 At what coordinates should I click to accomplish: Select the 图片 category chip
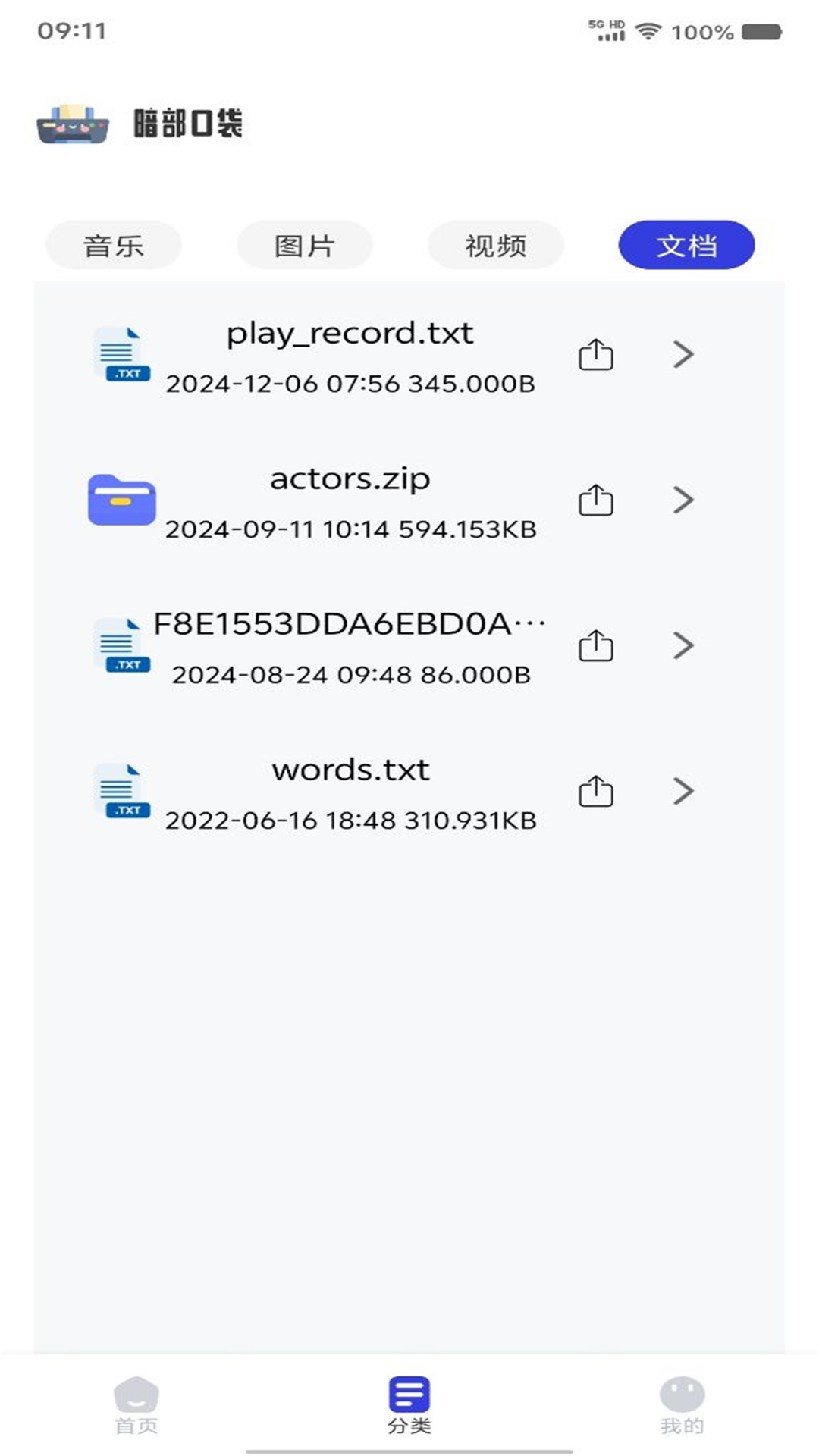[305, 246]
